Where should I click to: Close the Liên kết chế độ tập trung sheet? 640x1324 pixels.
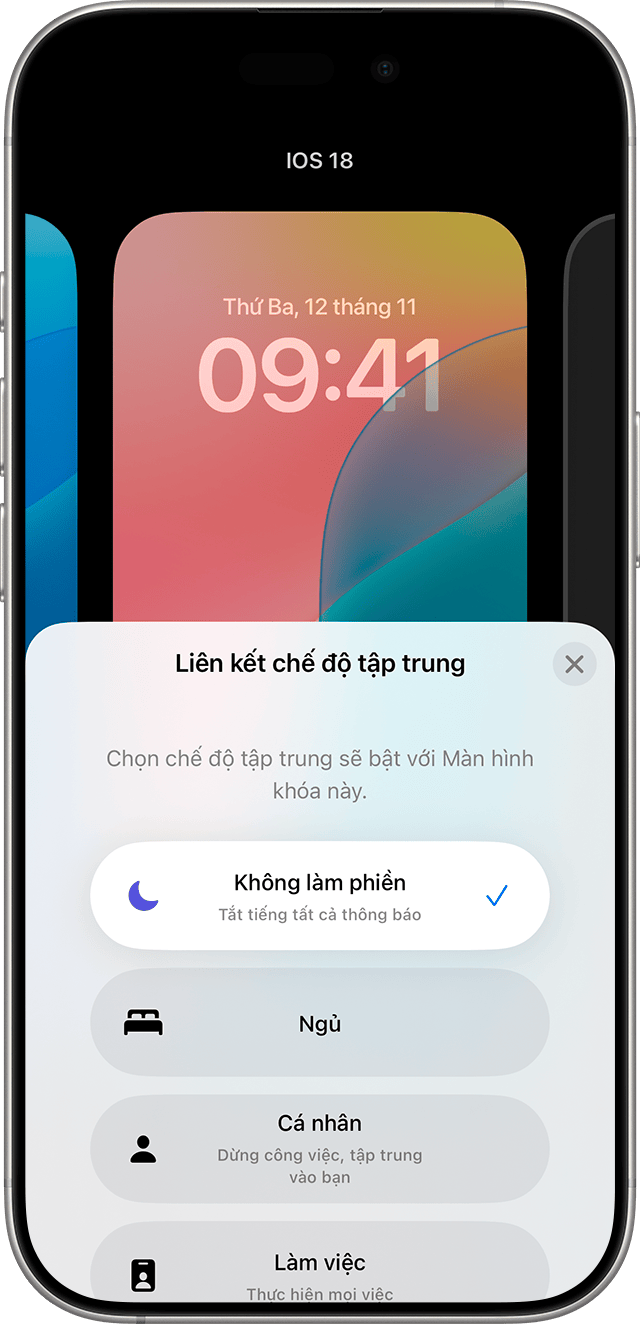(574, 664)
